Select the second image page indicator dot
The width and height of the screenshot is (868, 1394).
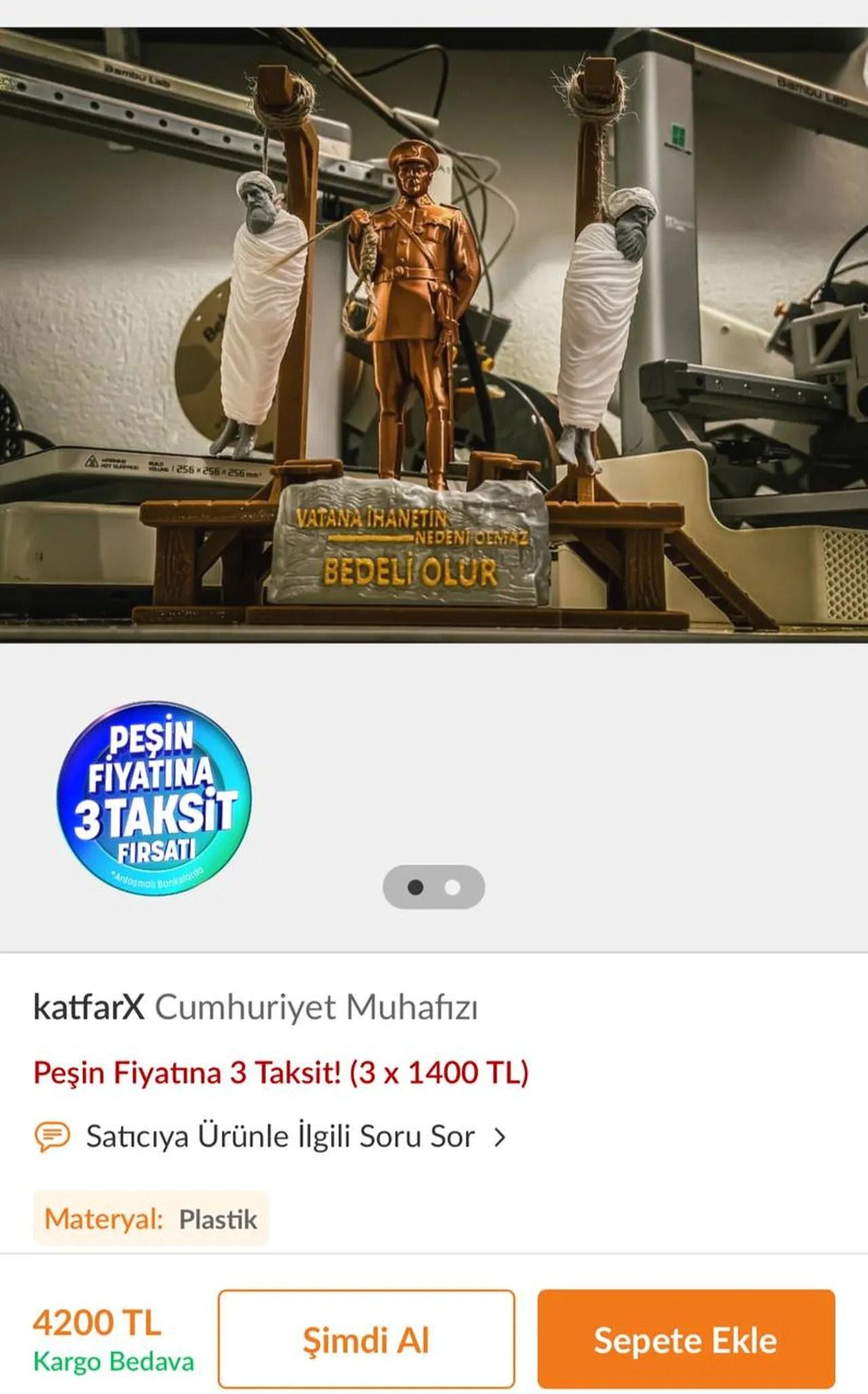coord(452,887)
